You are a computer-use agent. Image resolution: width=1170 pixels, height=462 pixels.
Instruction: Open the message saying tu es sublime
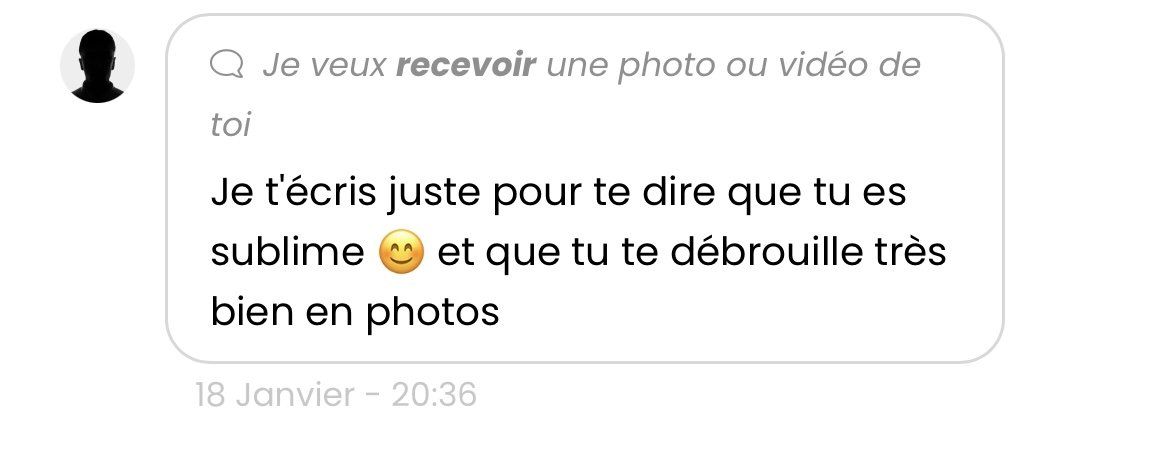pyautogui.click(x=578, y=252)
